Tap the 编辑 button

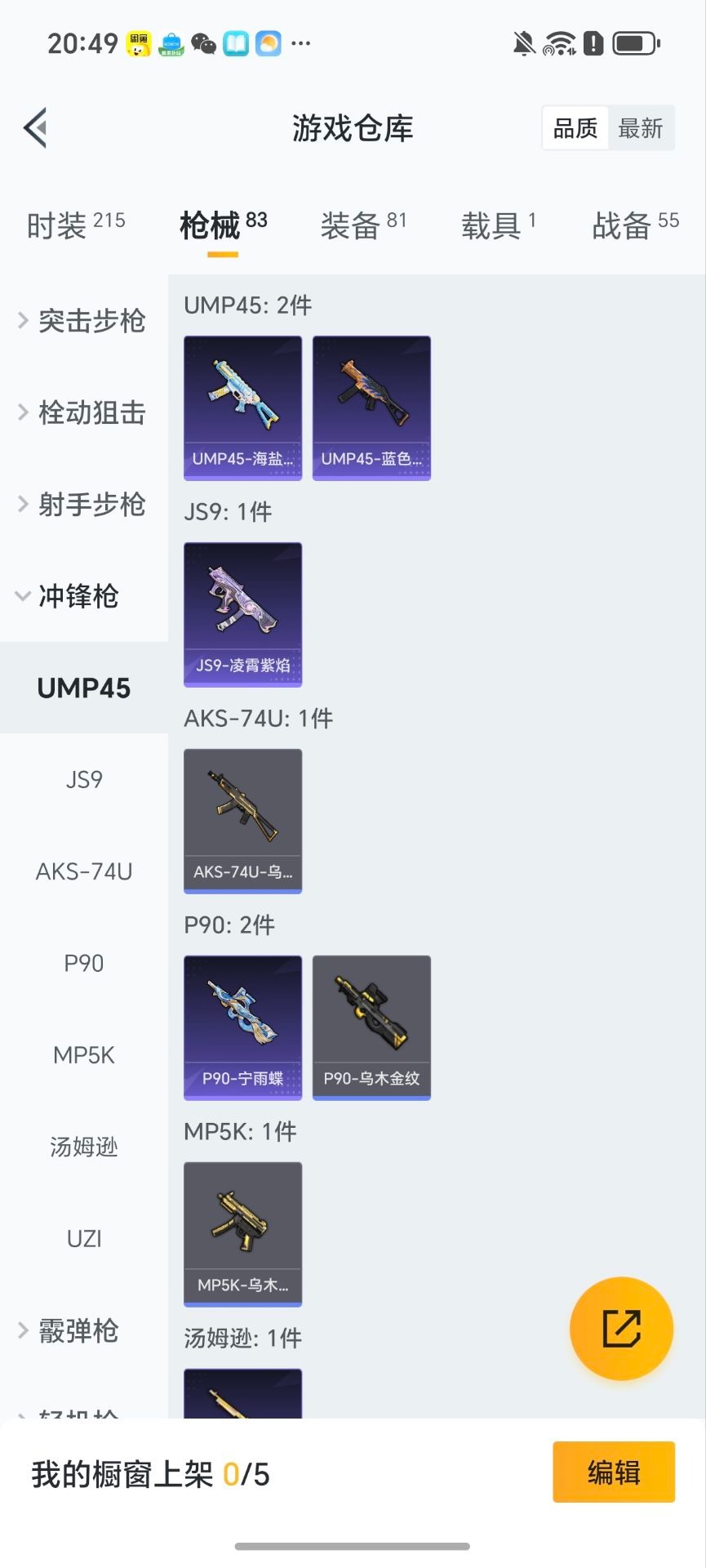pyautogui.click(x=613, y=1470)
